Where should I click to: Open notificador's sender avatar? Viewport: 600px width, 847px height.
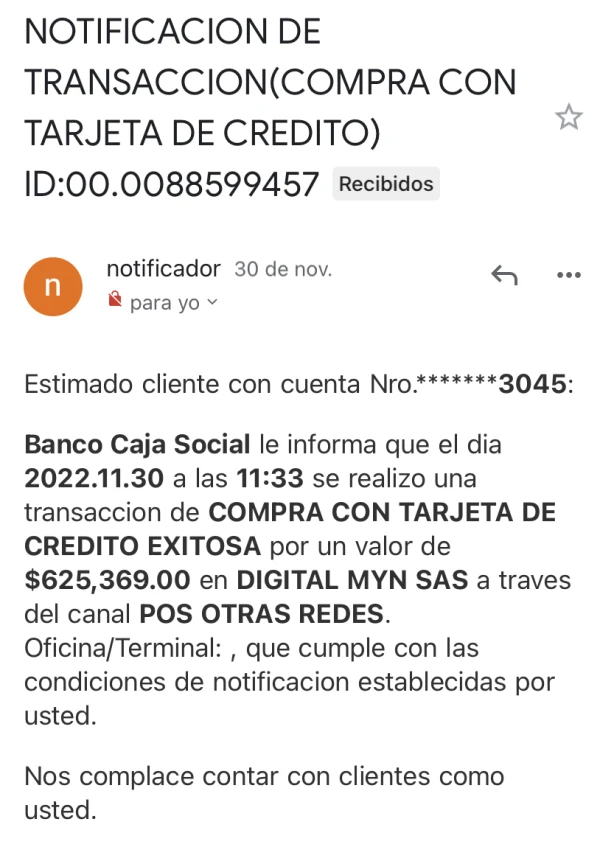[53, 286]
